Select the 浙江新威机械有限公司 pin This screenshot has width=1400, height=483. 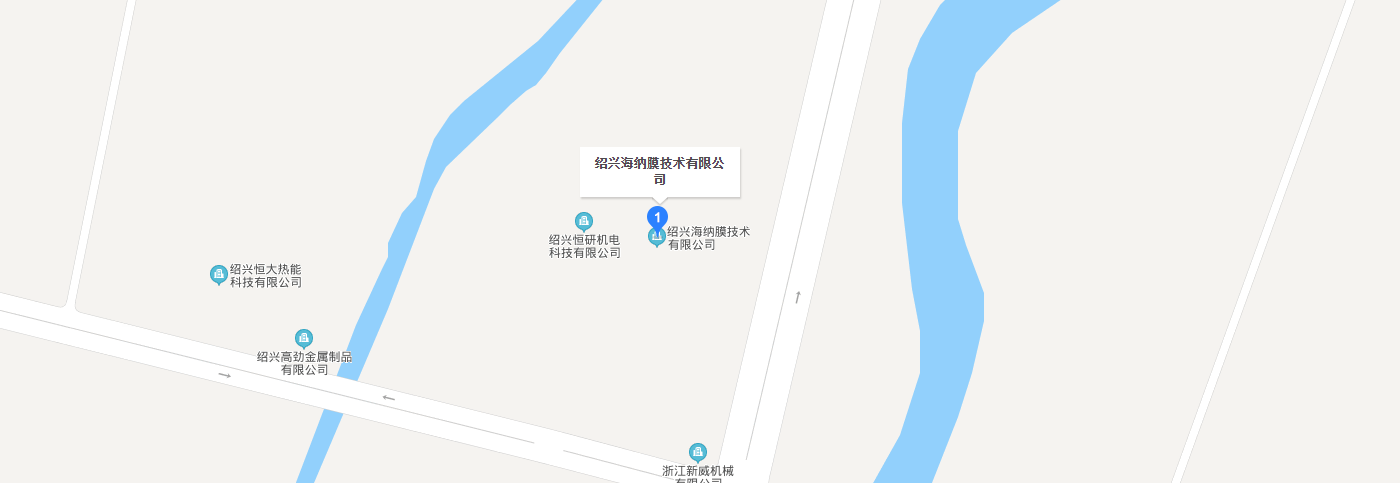click(x=698, y=452)
